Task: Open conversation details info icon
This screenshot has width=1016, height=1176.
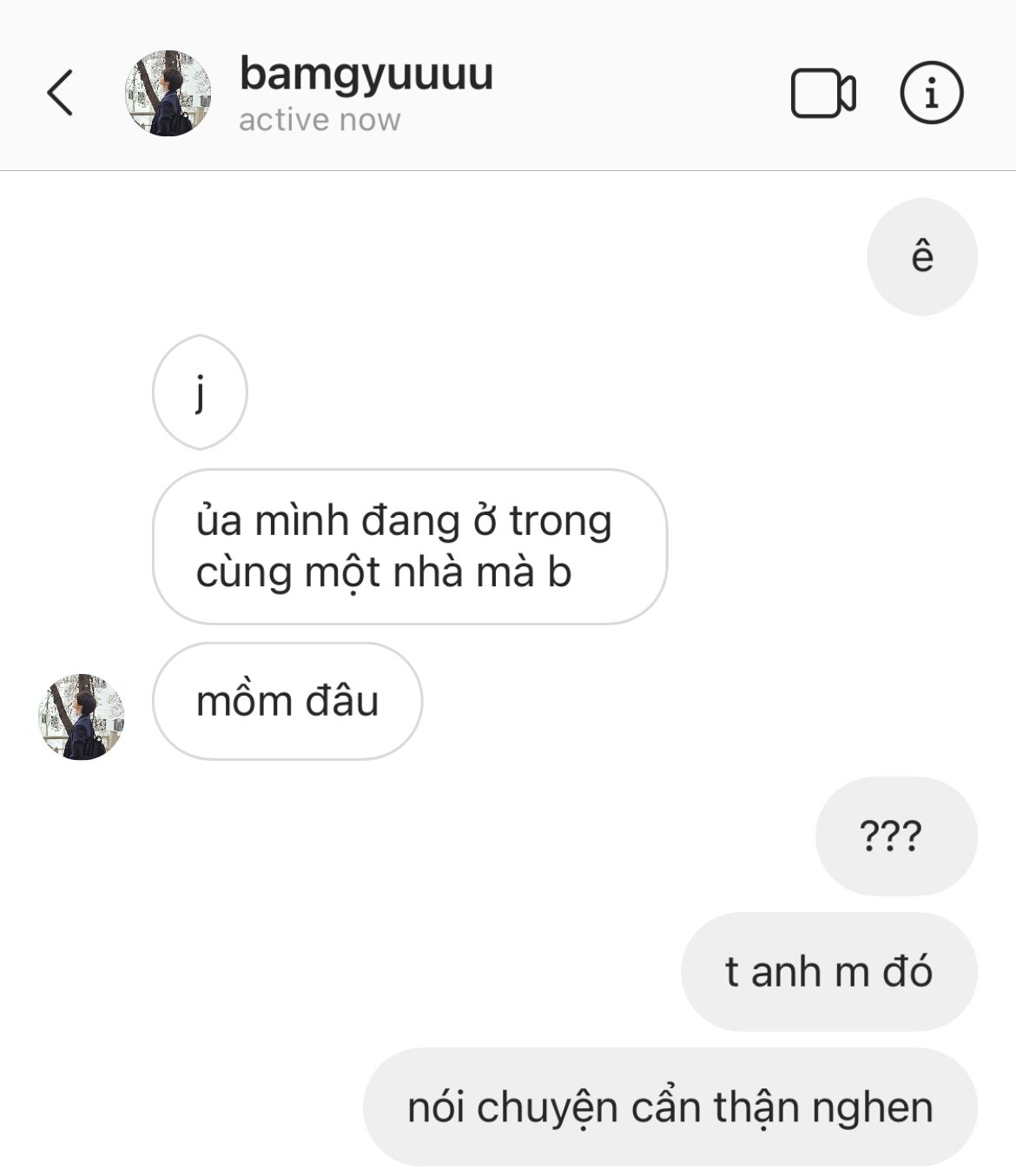Action: click(x=931, y=92)
